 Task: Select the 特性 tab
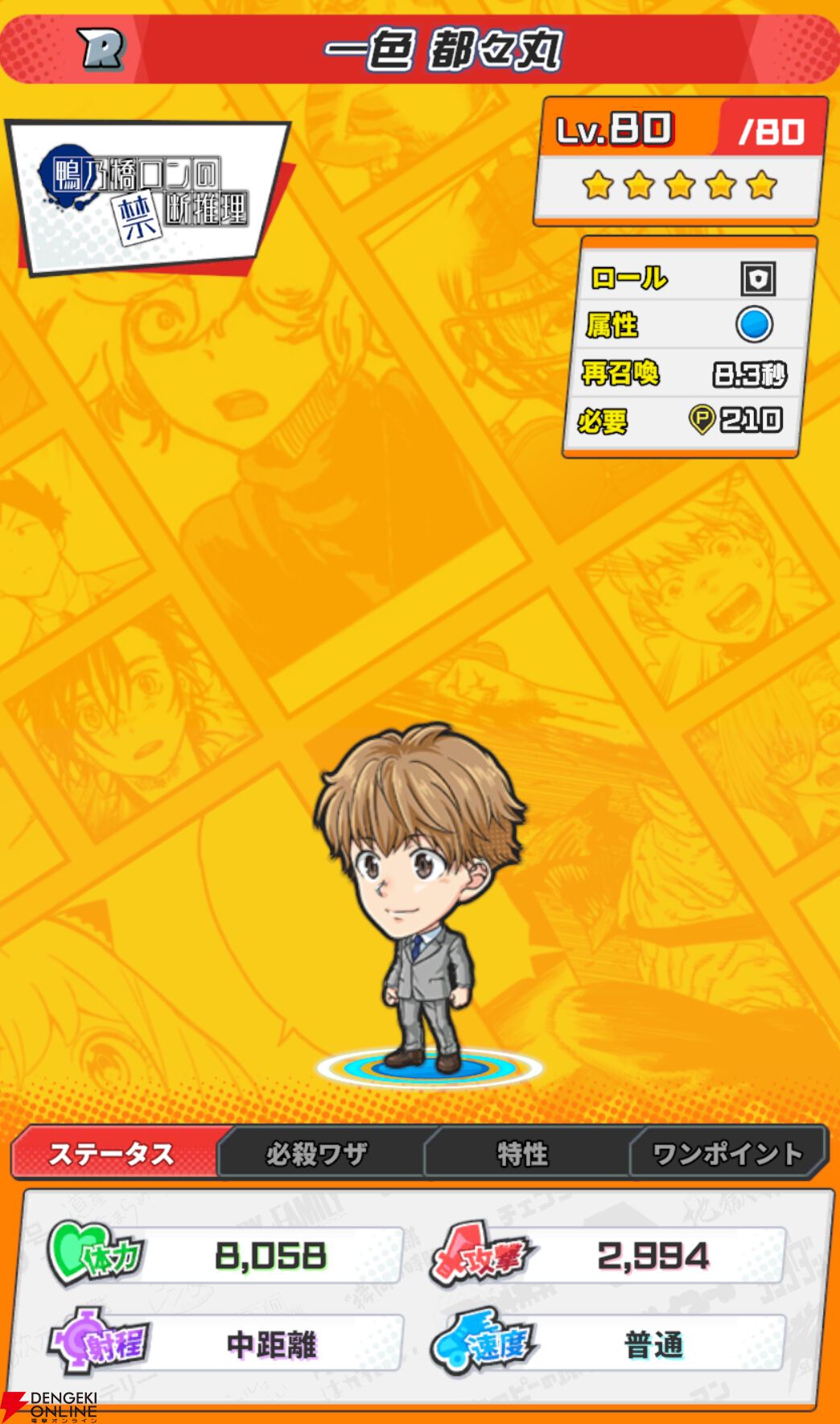[523, 1154]
